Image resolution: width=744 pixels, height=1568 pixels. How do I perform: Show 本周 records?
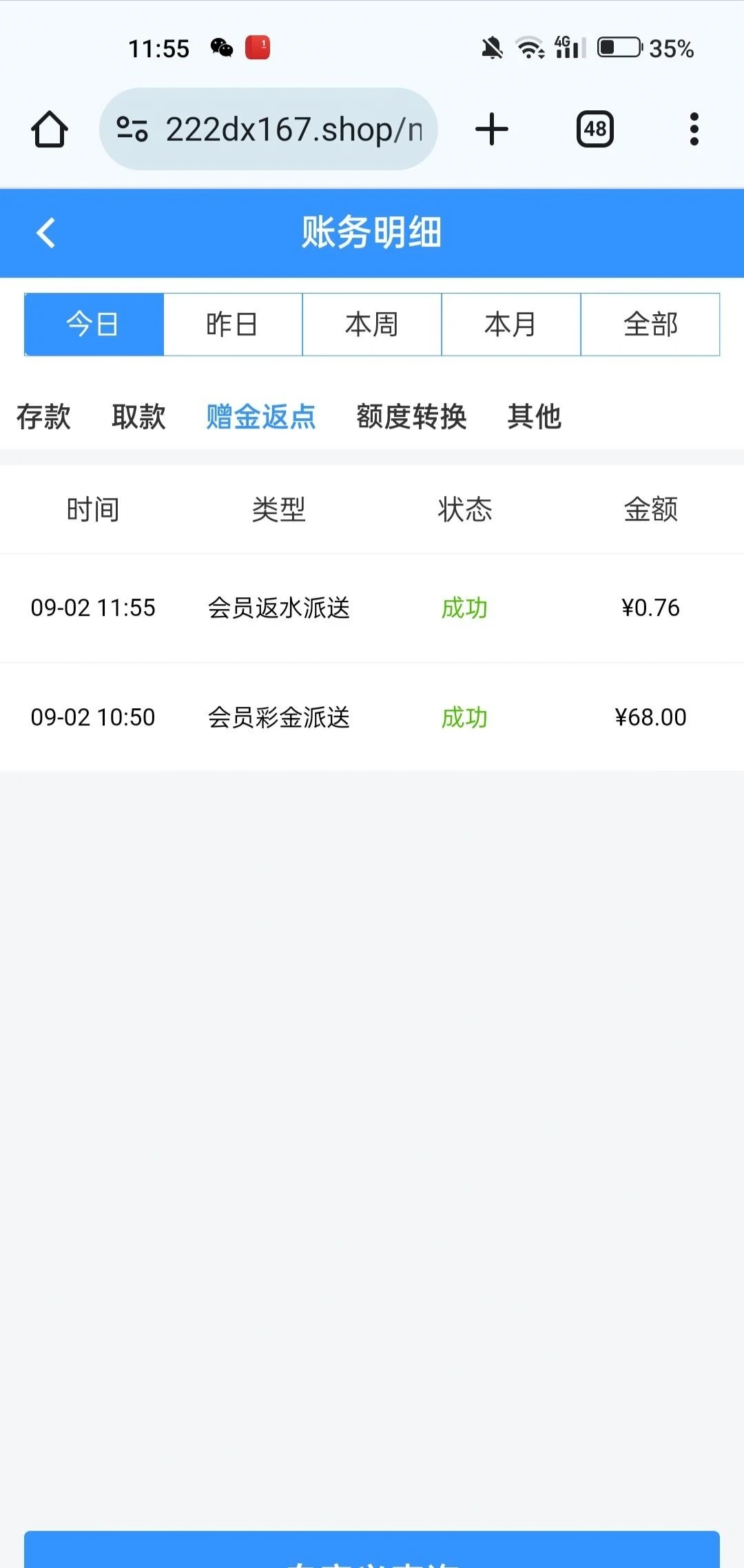coord(372,324)
